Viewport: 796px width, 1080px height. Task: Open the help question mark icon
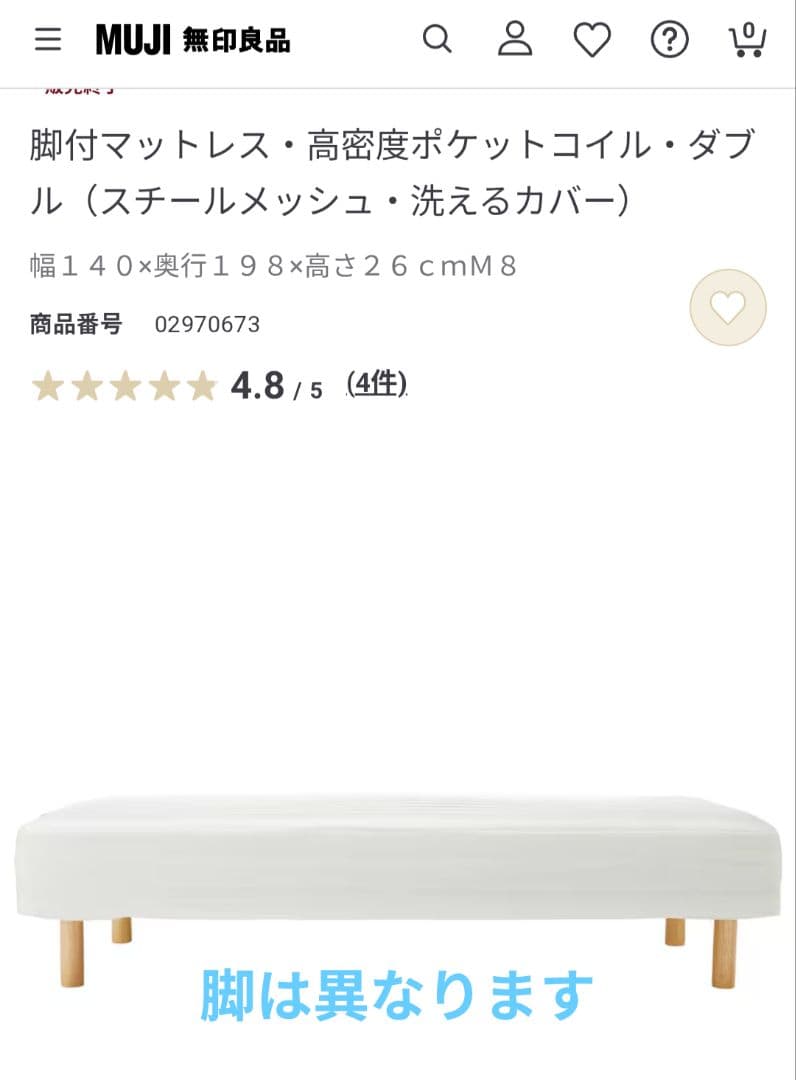tap(669, 40)
